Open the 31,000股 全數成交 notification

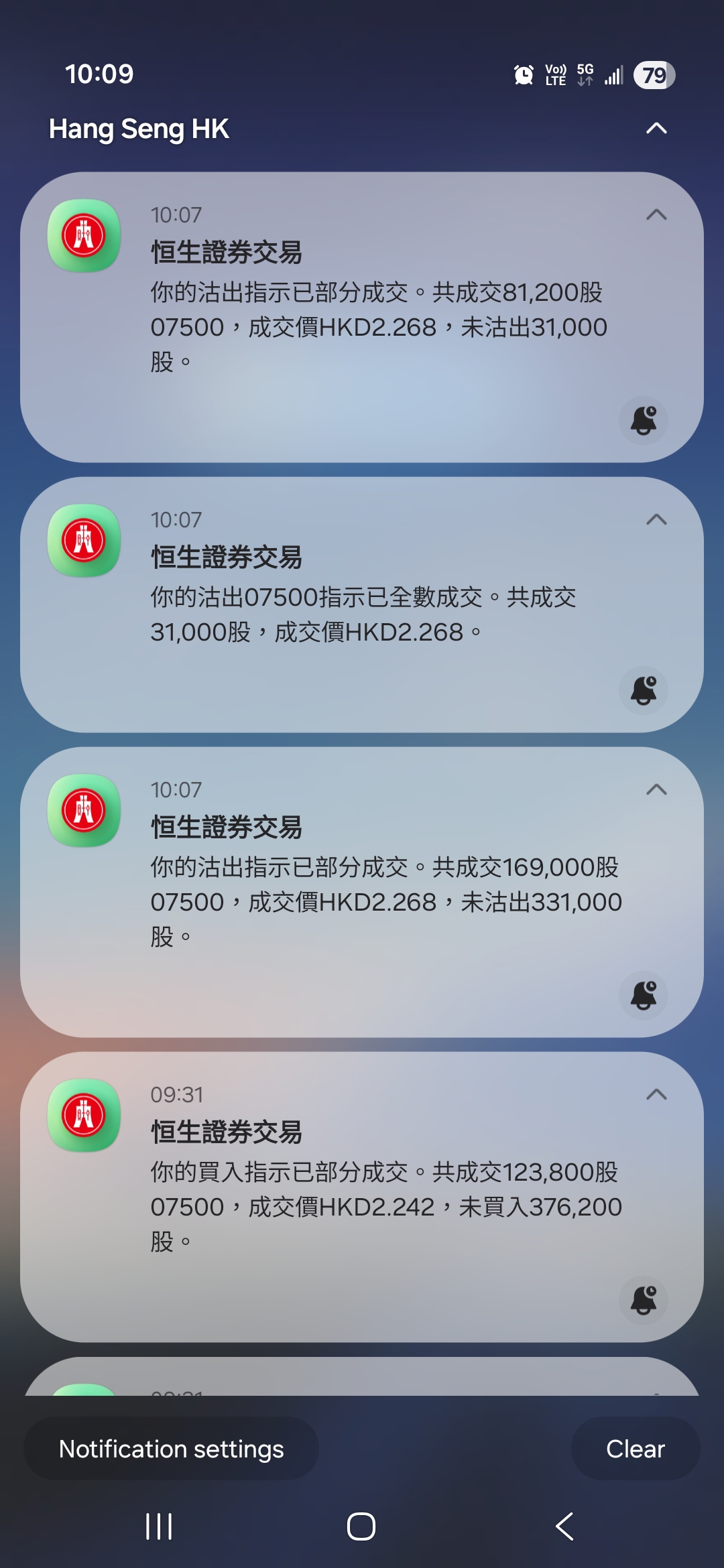(x=362, y=604)
